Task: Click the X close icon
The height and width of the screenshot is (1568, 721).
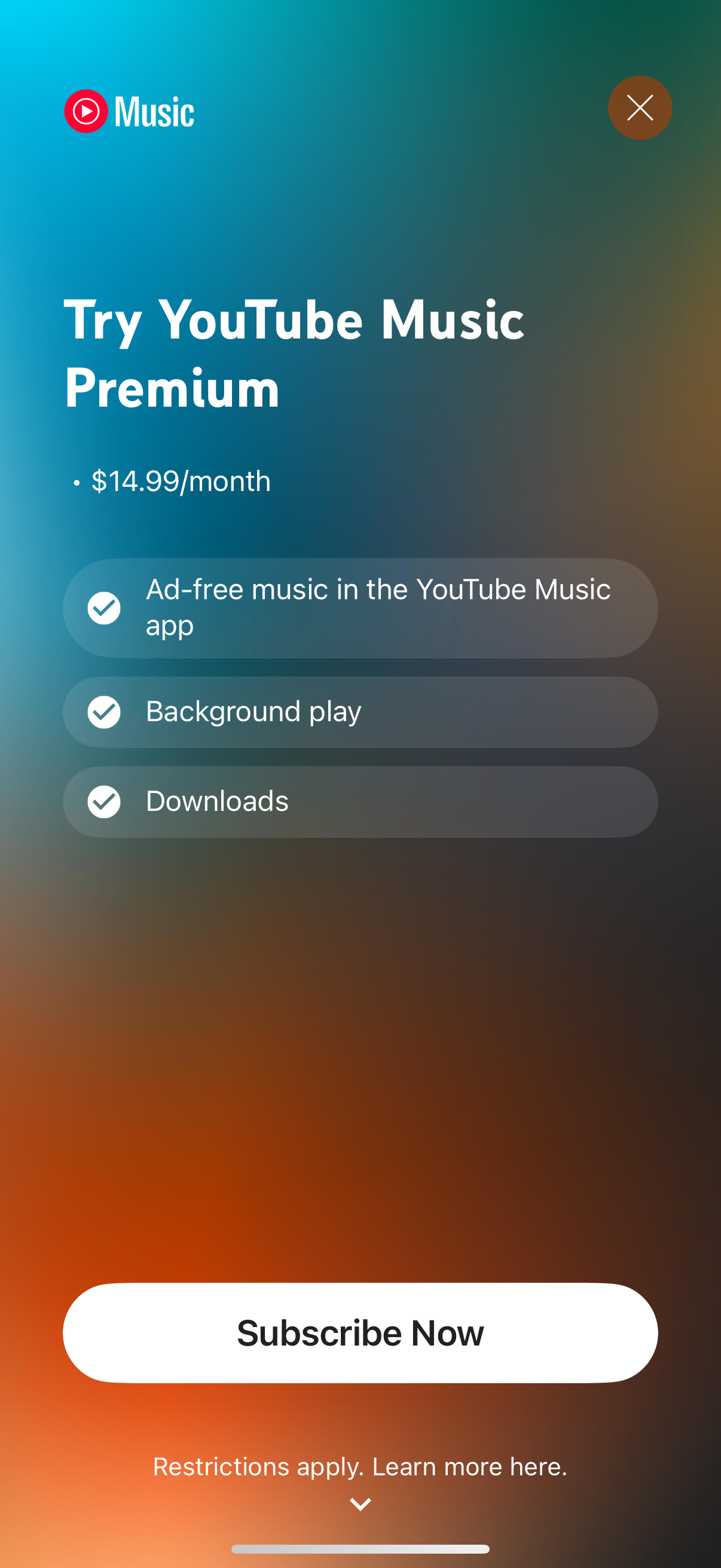Action: pyautogui.click(x=640, y=107)
